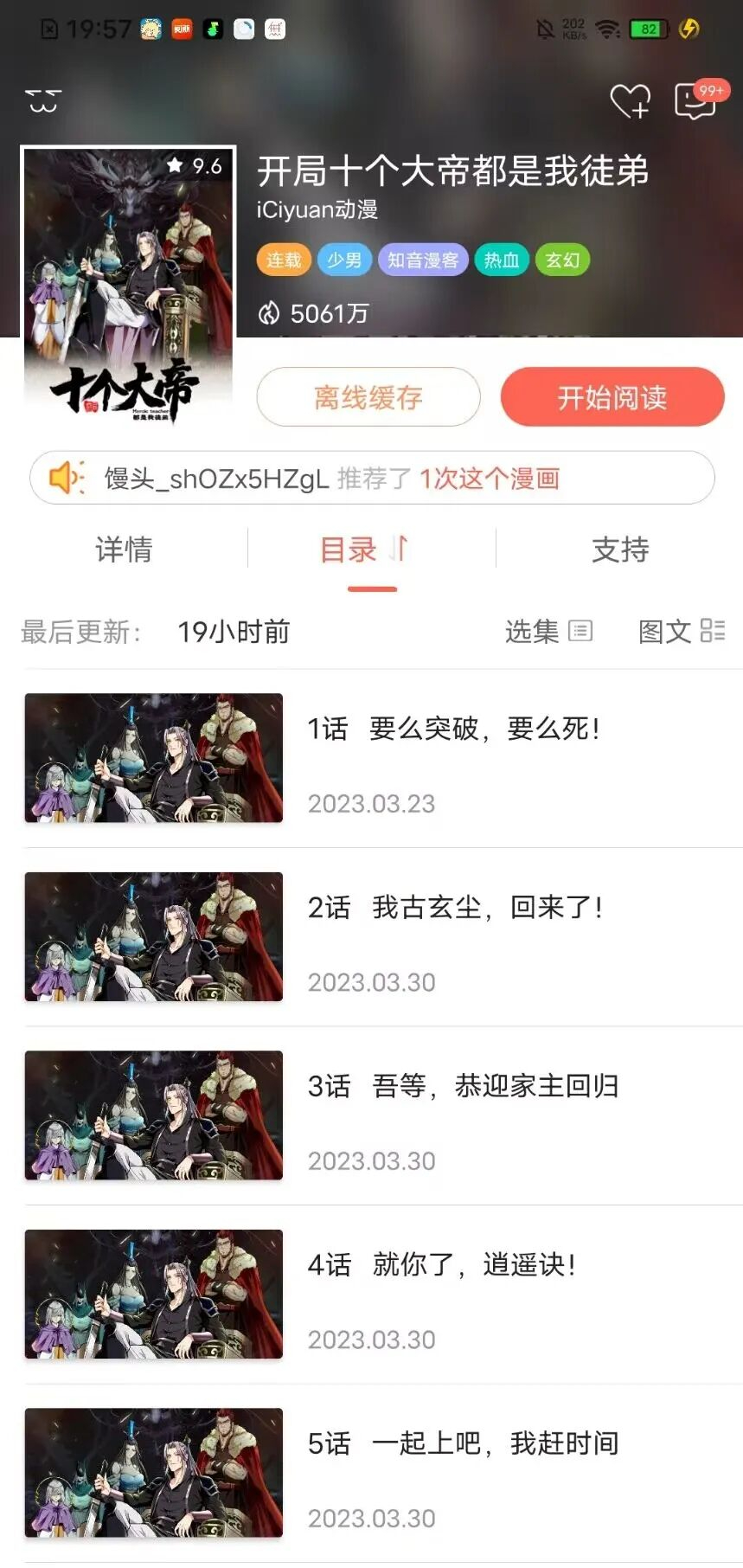Tap the flame icon beside 5061万
This screenshot has height=1568, width=743.
tap(271, 314)
